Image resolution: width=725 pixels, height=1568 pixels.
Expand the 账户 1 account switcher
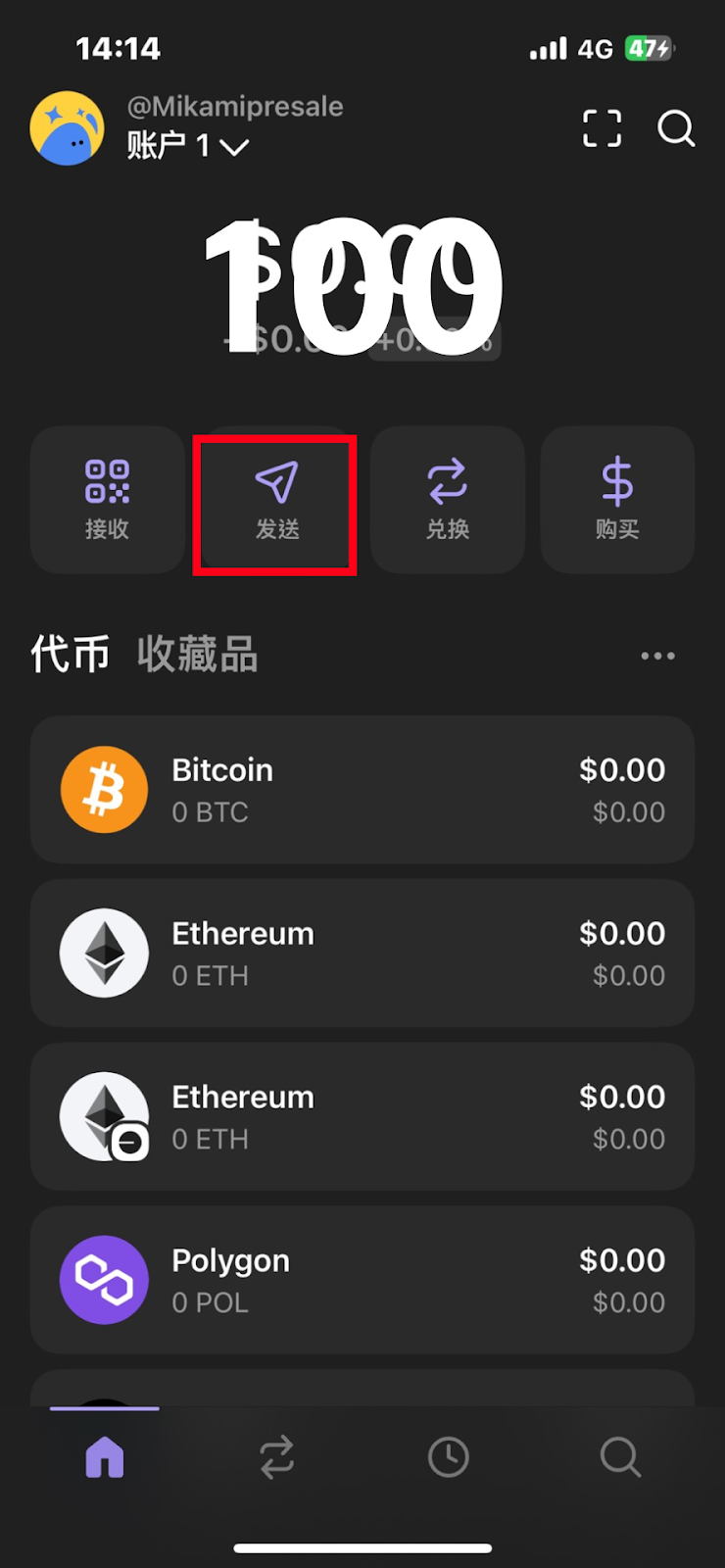pyautogui.click(x=188, y=147)
